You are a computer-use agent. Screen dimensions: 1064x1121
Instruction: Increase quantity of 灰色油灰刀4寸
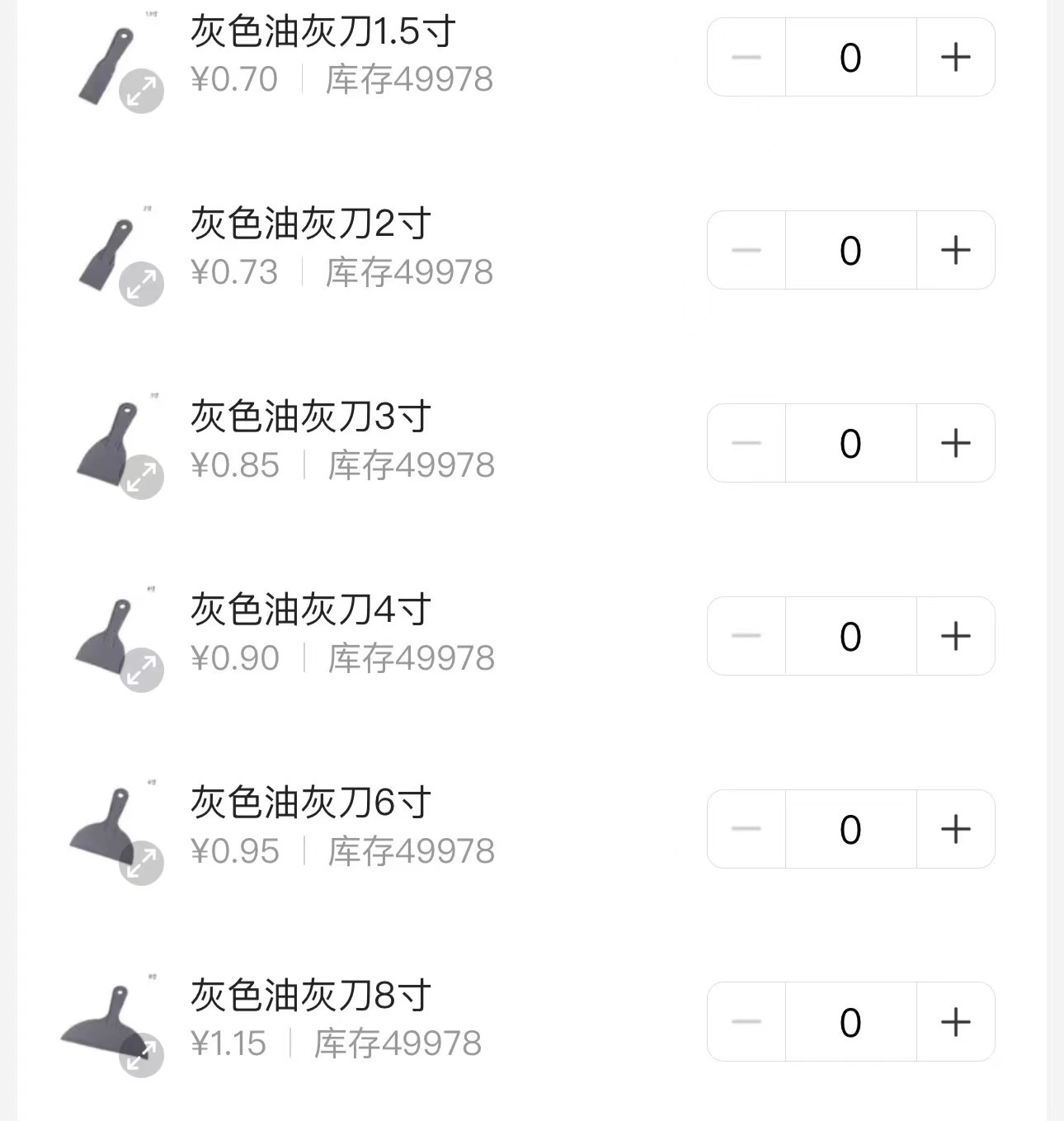(955, 636)
